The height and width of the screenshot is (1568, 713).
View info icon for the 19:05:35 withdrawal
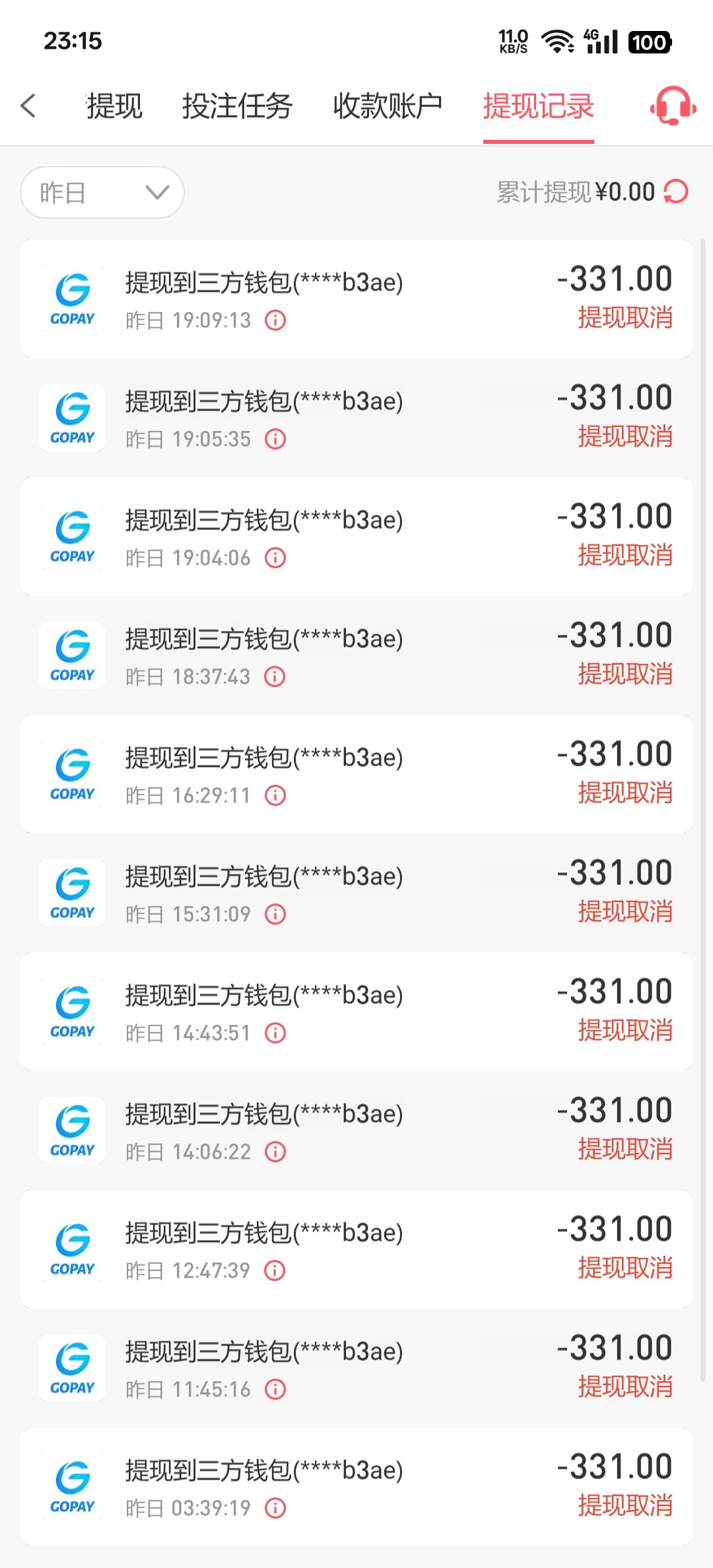pos(275,439)
